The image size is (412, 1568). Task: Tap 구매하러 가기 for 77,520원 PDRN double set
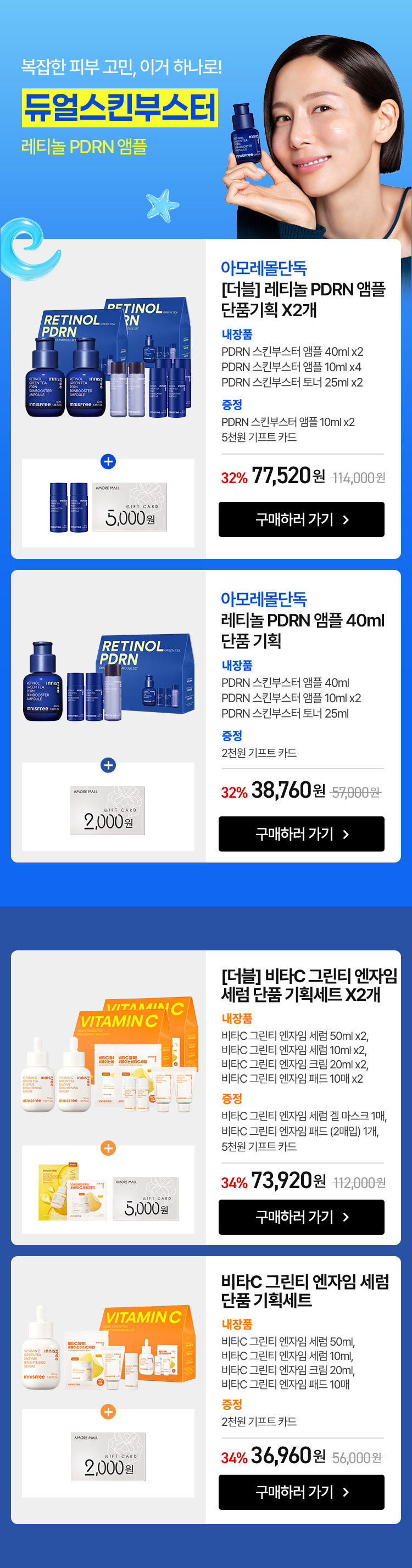tap(301, 519)
